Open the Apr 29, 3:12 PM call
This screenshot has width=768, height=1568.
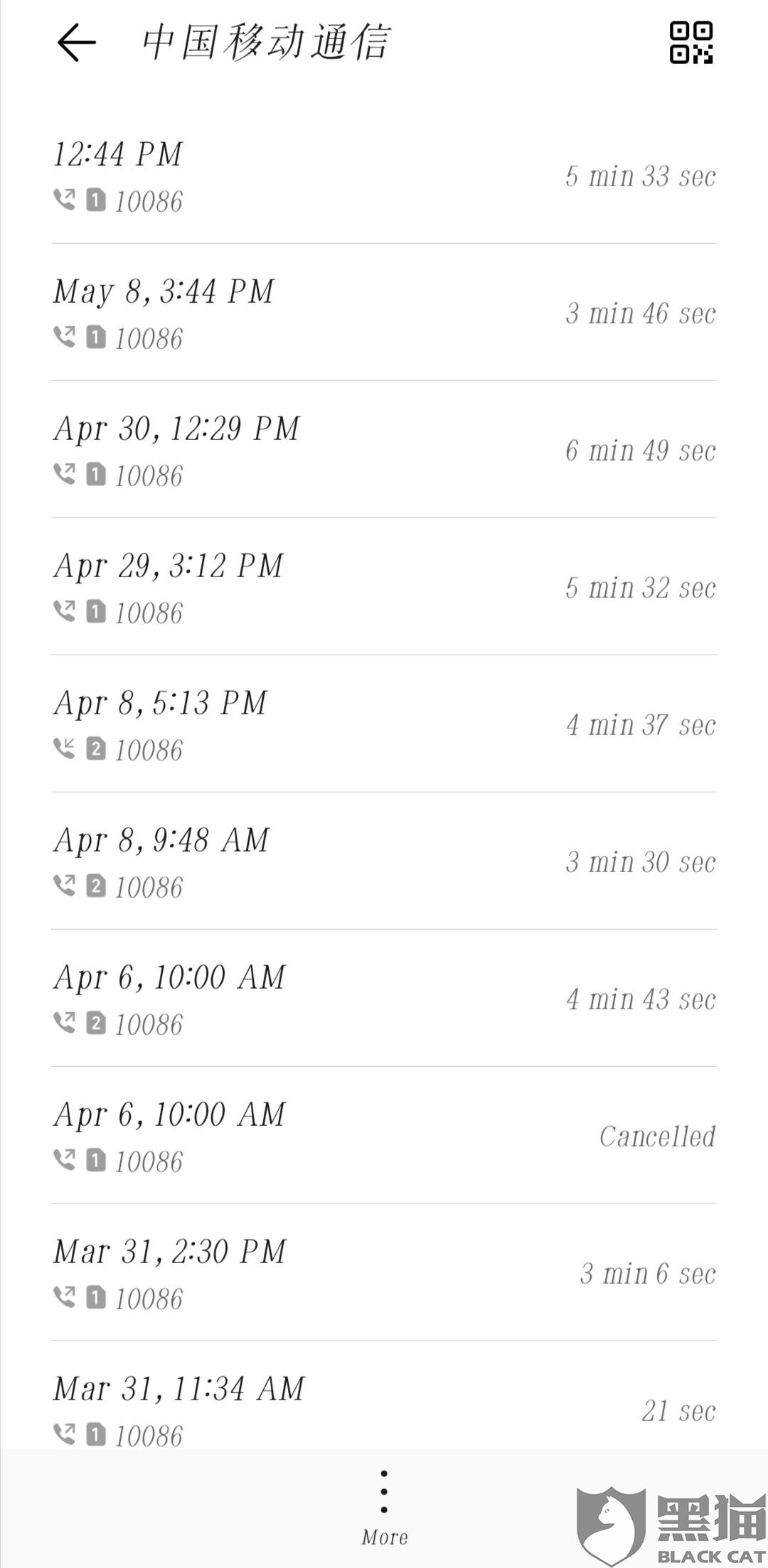point(384,587)
